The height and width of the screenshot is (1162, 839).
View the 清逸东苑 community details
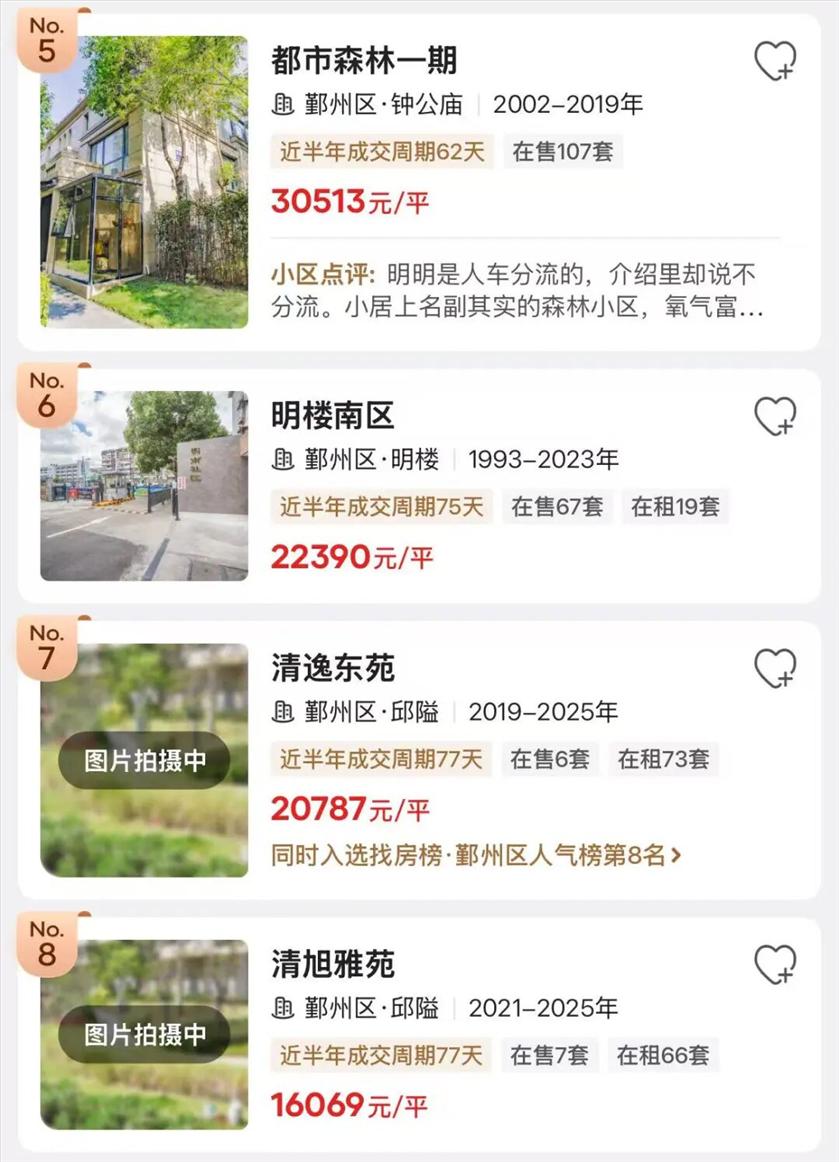pyautogui.click(x=333, y=667)
